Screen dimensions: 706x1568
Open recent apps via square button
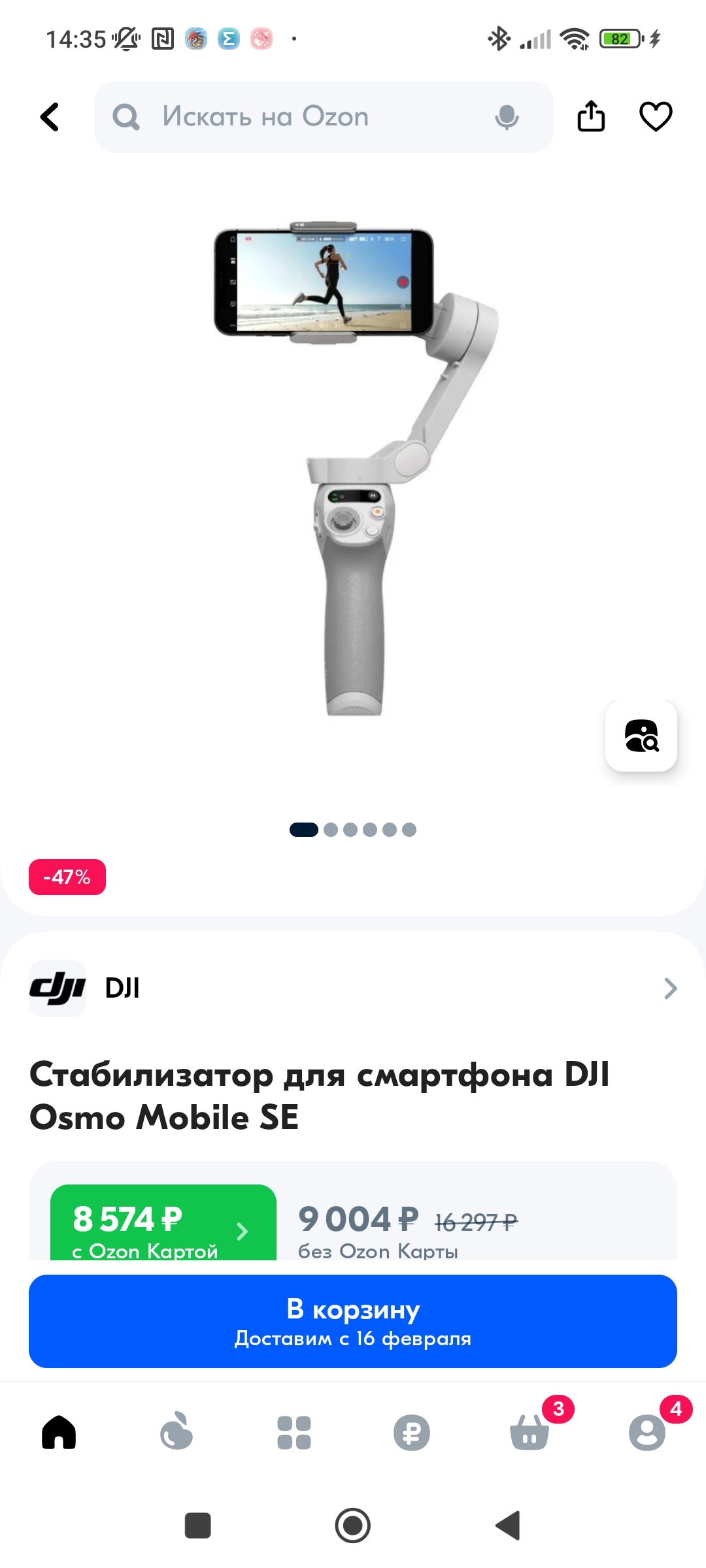point(198,1526)
